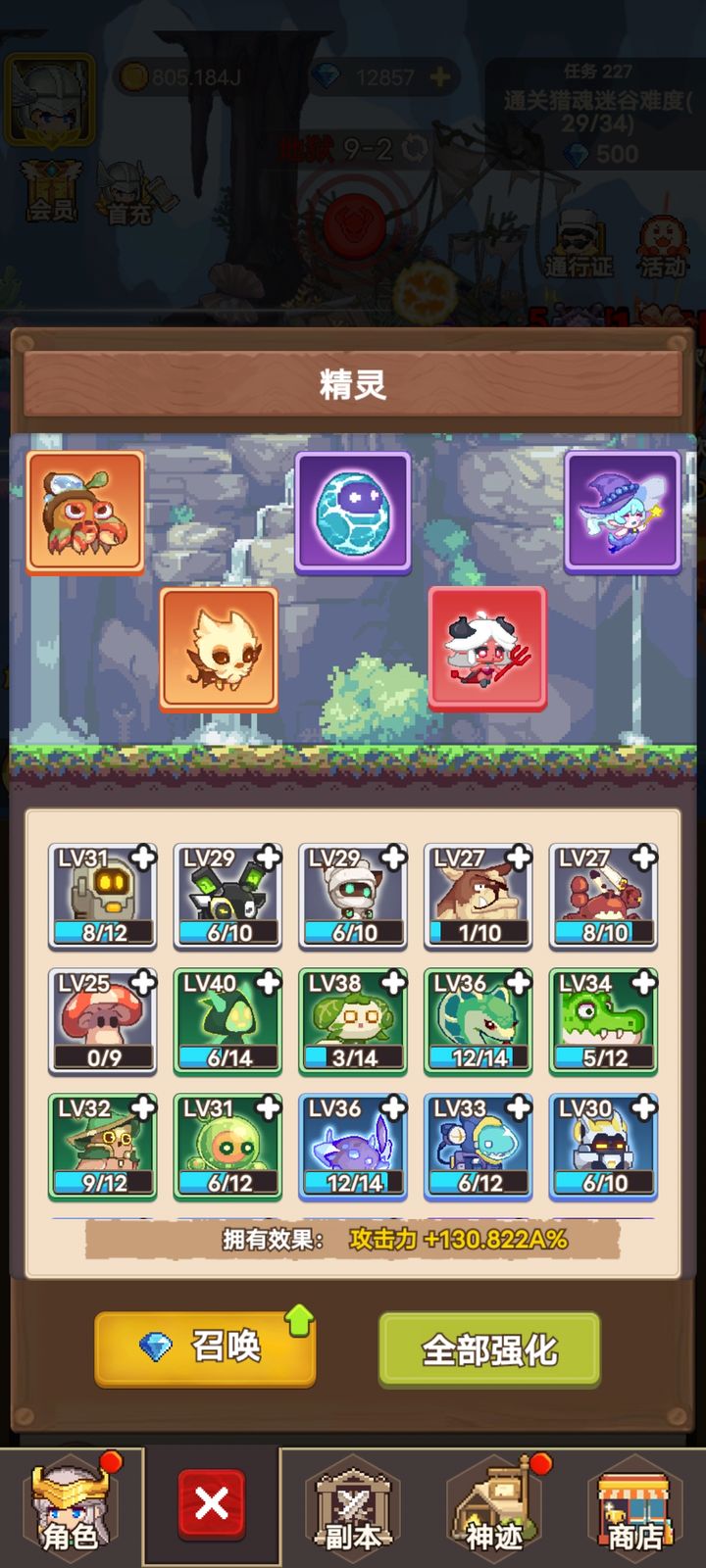Open the LV33 spirit card with 6/12
This screenshot has width=706, height=1568.
(479, 1147)
